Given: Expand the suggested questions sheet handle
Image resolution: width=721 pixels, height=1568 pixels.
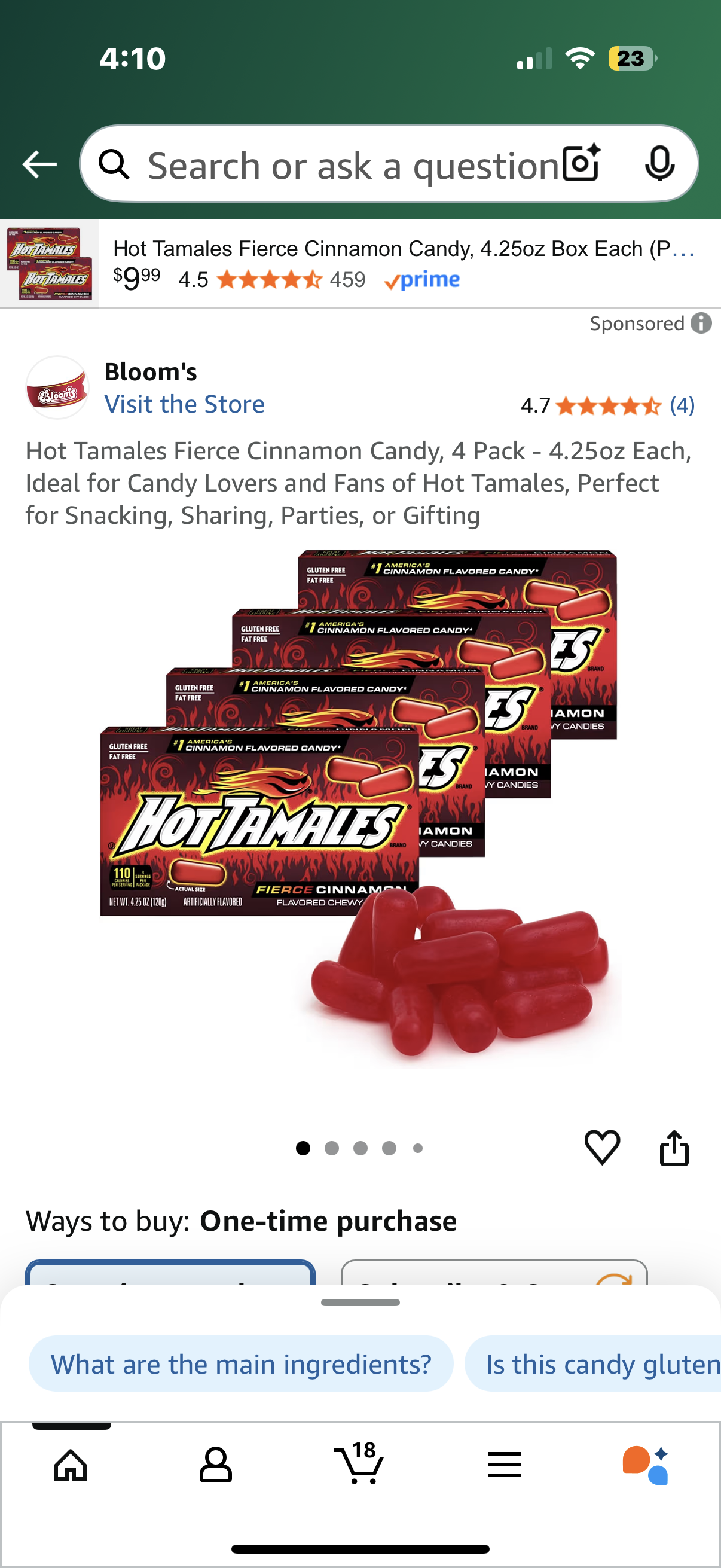Looking at the screenshot, I should [360, 1302].
